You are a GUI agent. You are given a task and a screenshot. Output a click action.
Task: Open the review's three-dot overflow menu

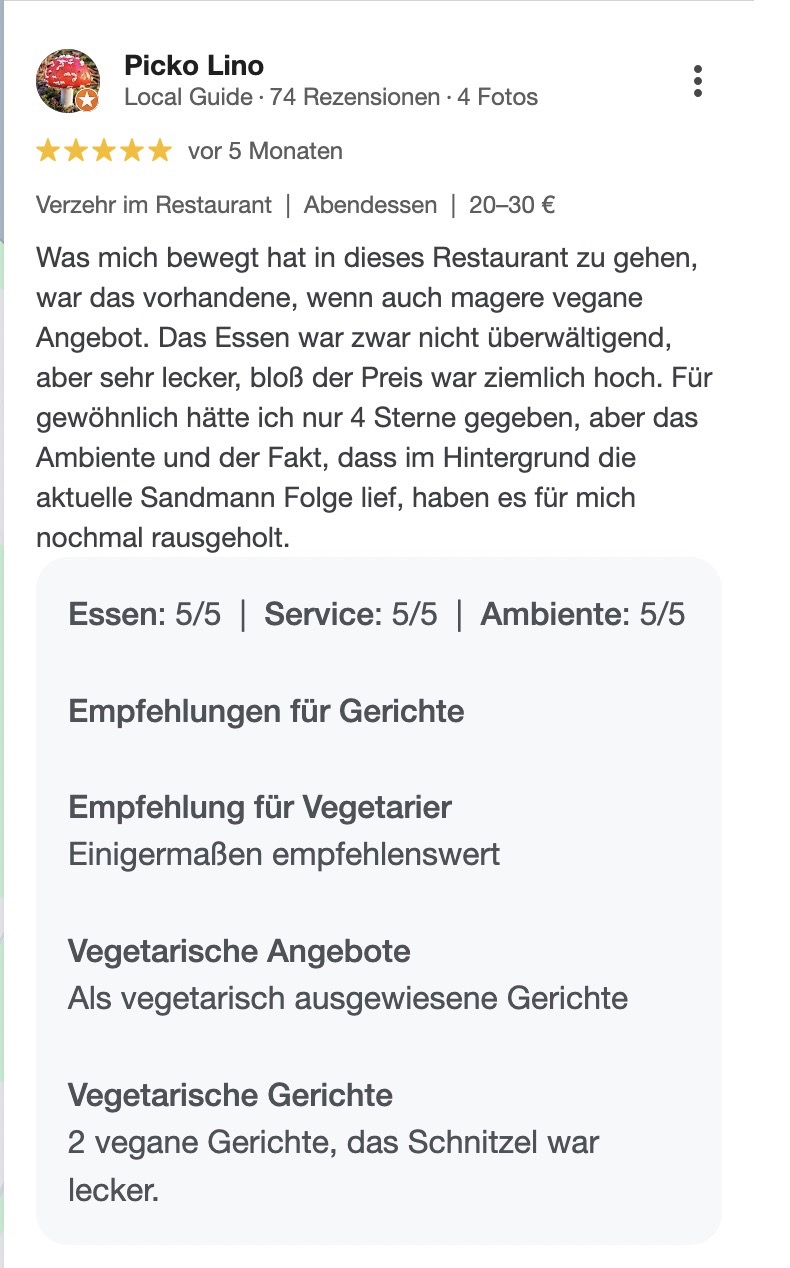point(698,81)
